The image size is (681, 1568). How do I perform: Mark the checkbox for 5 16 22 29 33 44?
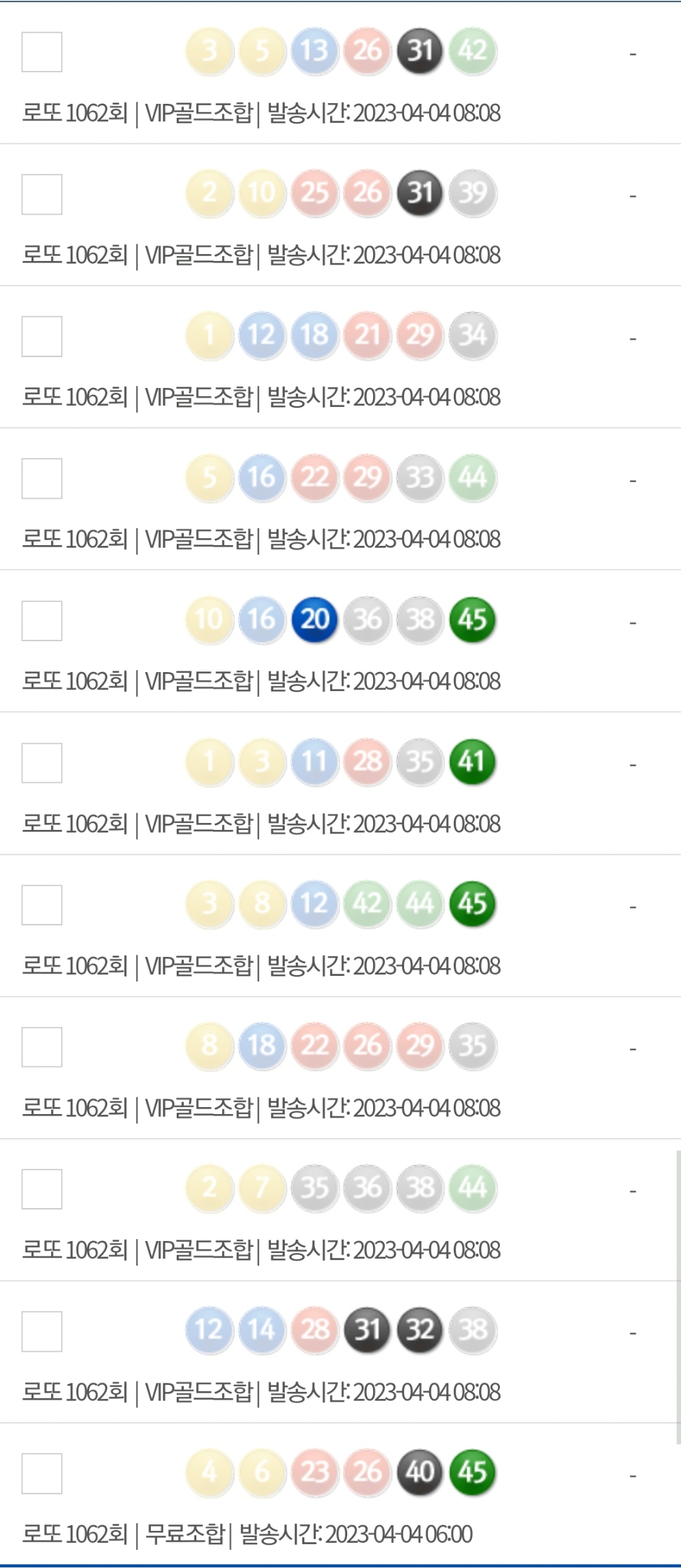point(42,478)
